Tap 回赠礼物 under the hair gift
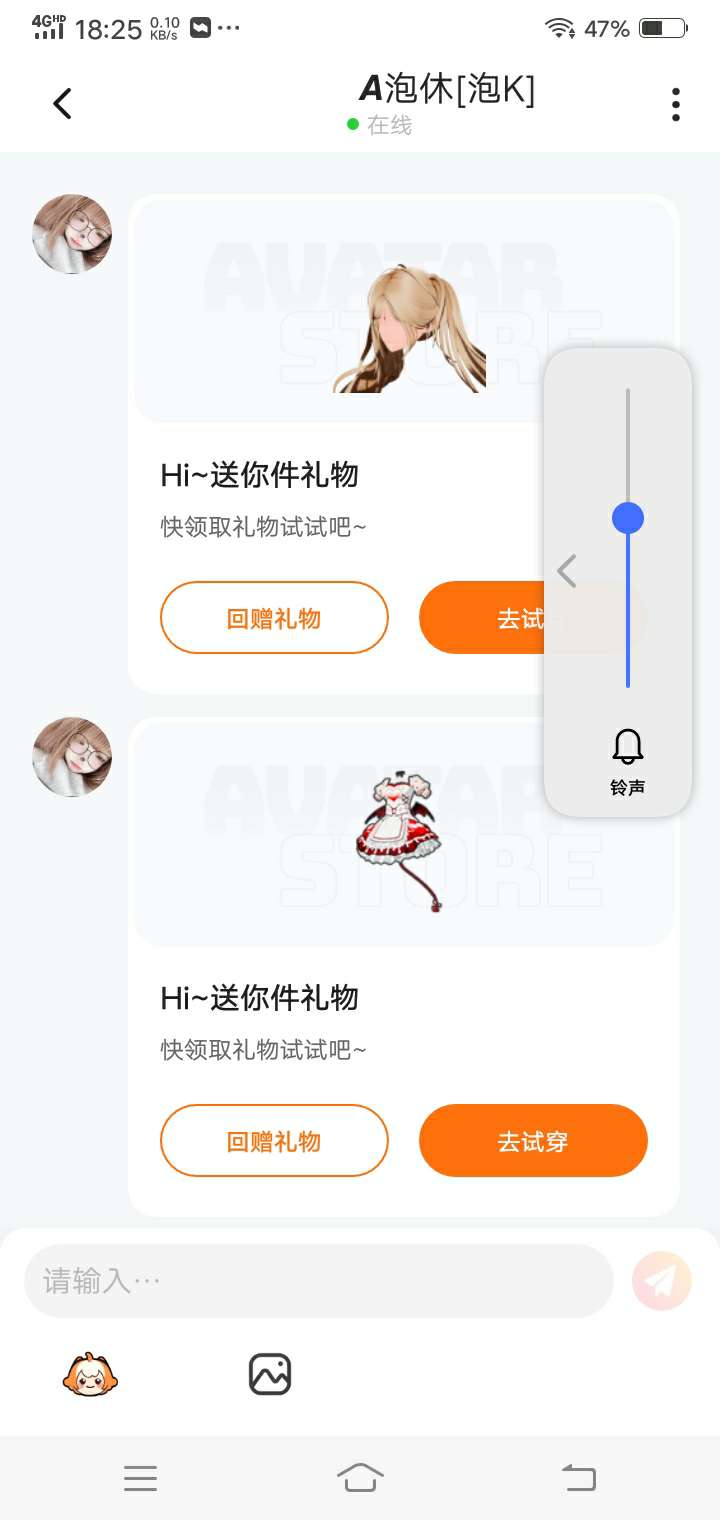This screenshot has width=720, height=1520. (274, 618)
